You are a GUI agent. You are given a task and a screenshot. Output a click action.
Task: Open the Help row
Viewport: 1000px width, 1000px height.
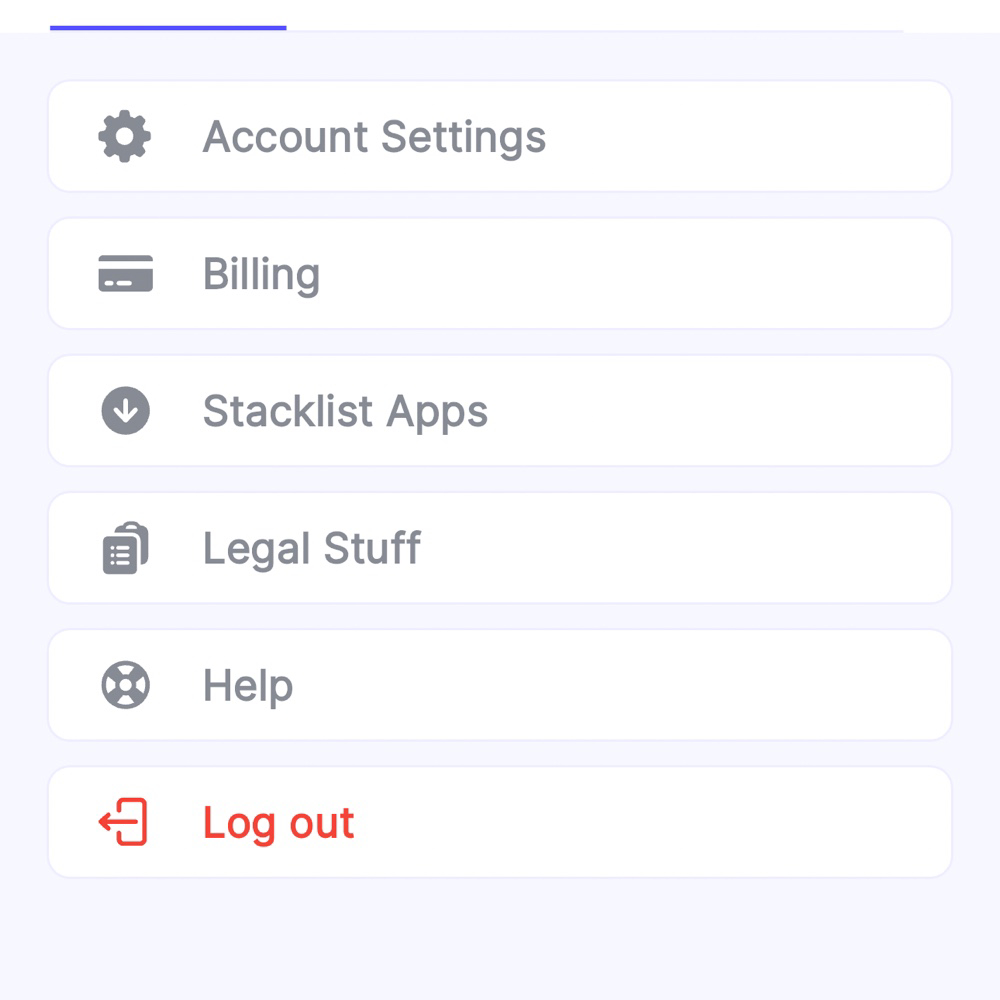pyautogui.click(x=499, y=685)
